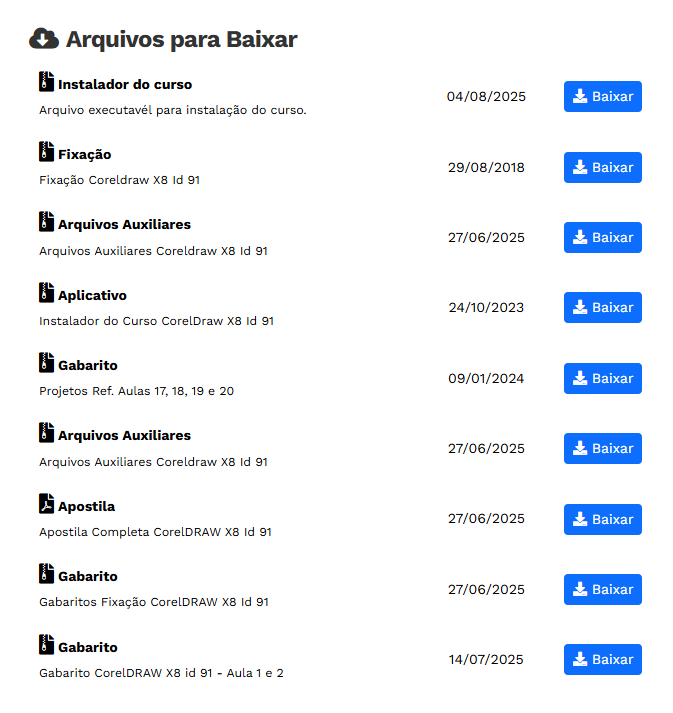
Task: Download the Gabarito for Aula 1 e 2
Action: tap(603, 660)
